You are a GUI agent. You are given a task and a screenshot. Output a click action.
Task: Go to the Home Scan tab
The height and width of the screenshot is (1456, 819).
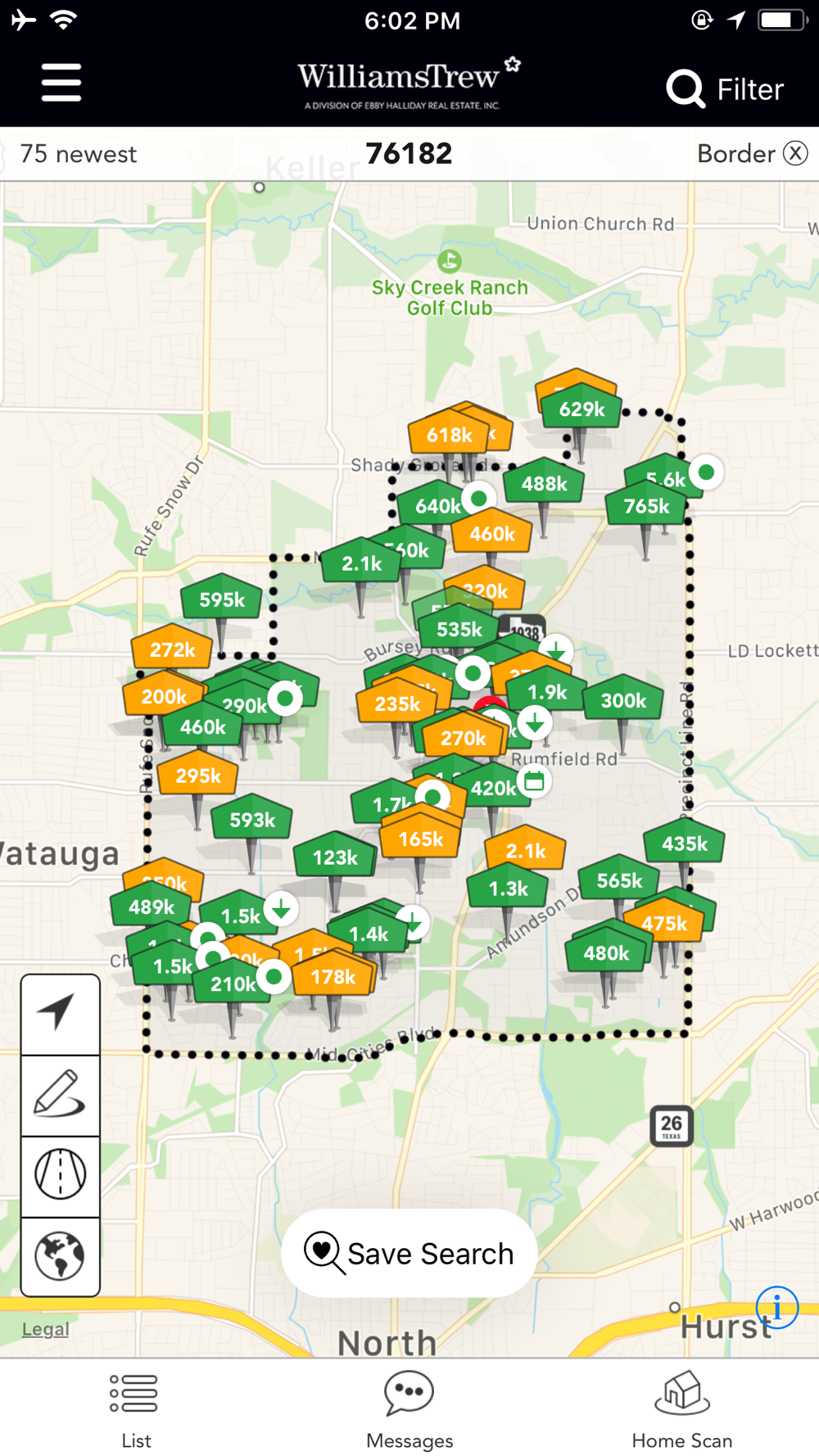coord(681,1409)
